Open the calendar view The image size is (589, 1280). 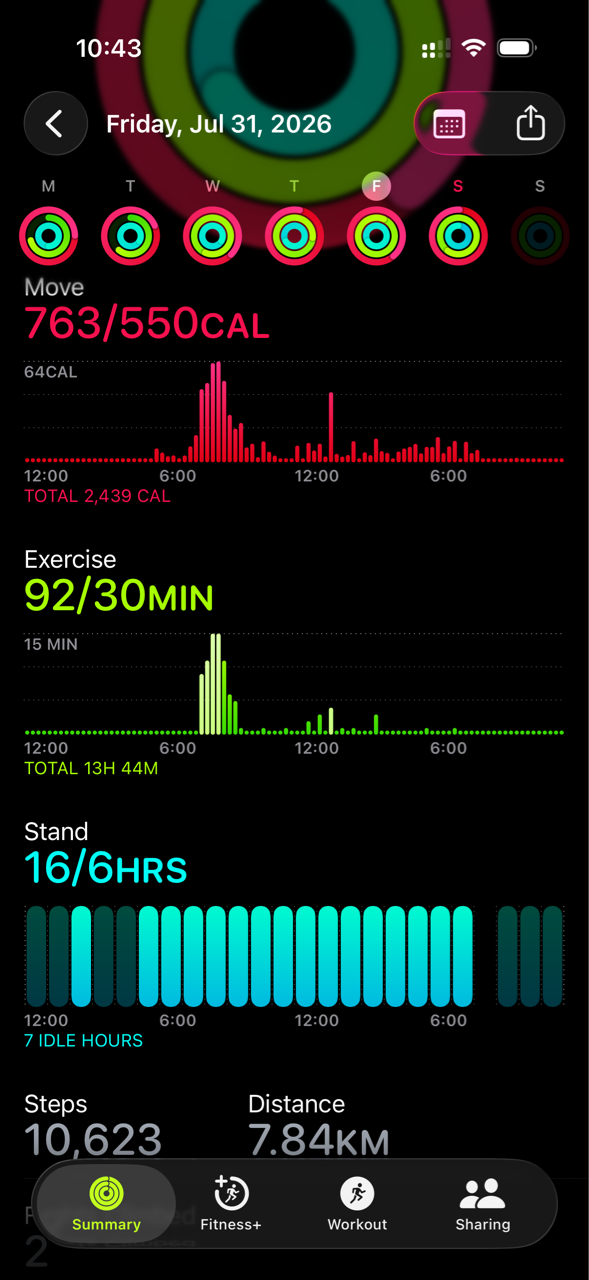[x=449, y=125]
